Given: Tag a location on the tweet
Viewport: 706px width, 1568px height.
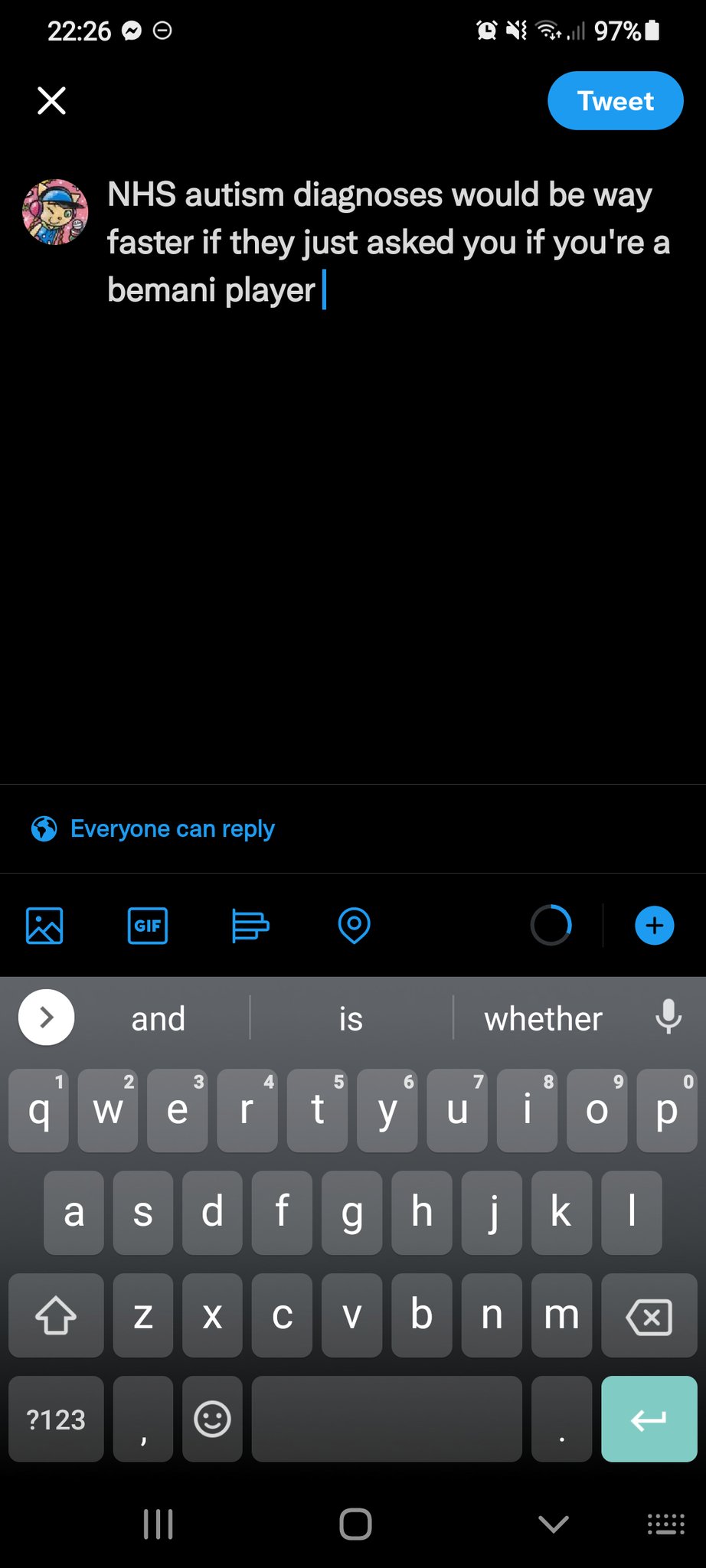Looking at the screenshot, I should [354, 925].
